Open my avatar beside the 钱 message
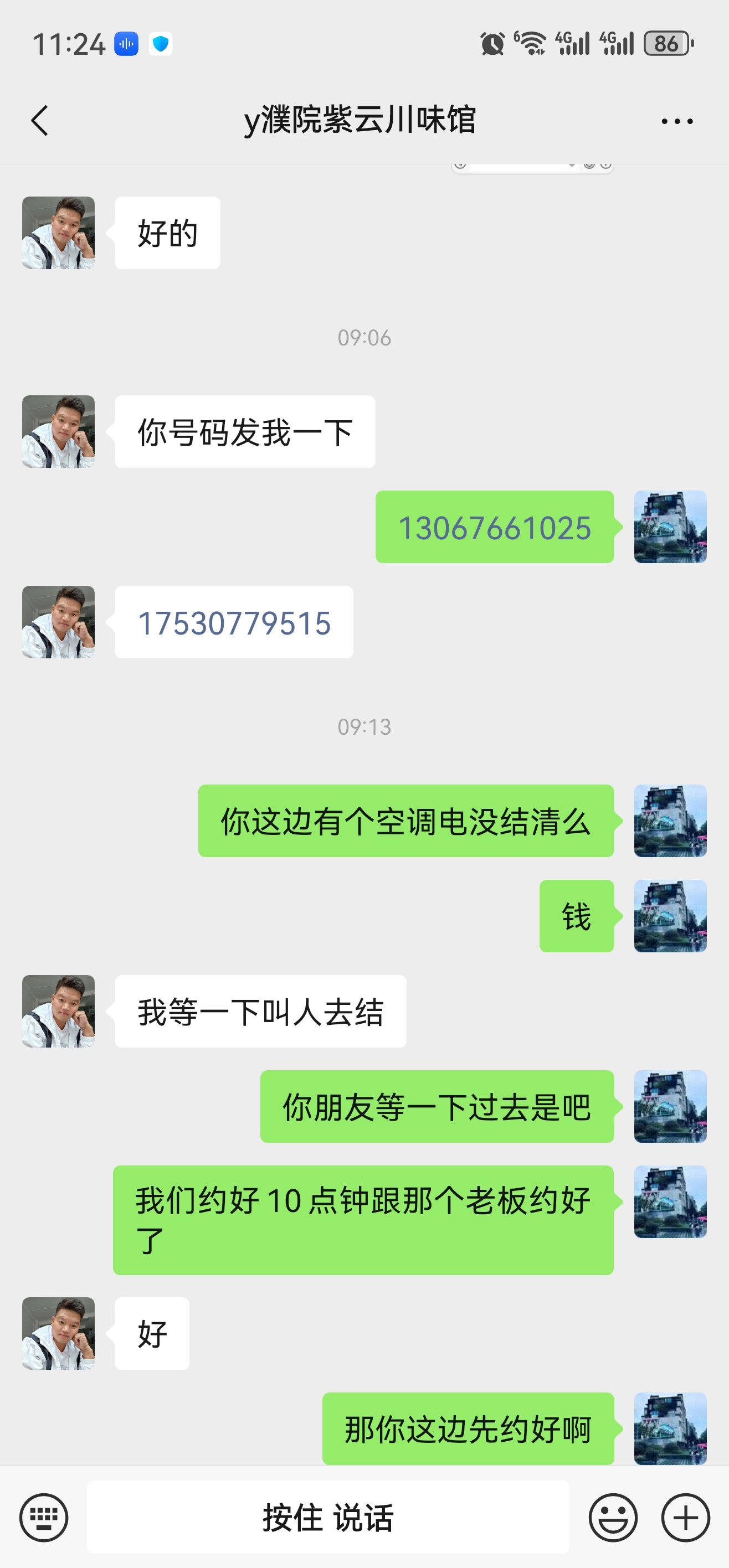 click(670, 915)
